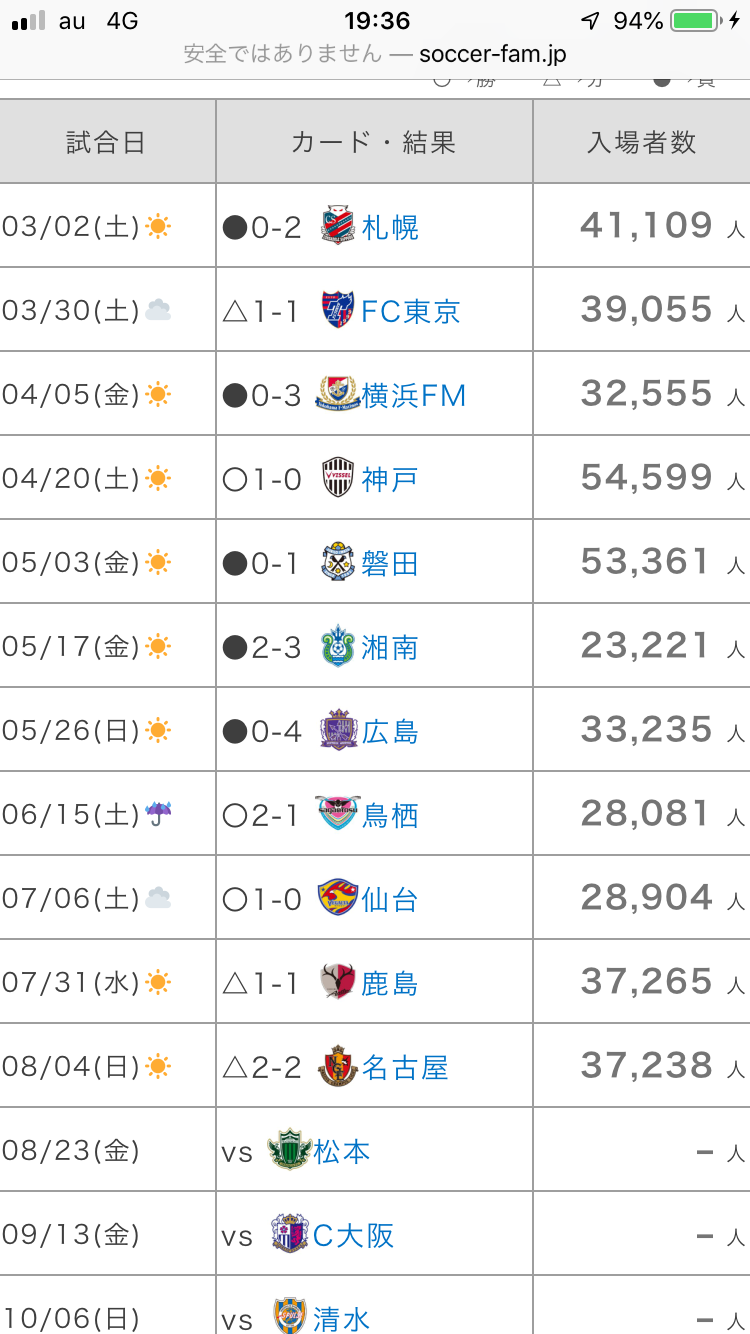This screenshot has height=1334, width=750.
Task: Open the 仙台 team link
Action: (390, 900)
